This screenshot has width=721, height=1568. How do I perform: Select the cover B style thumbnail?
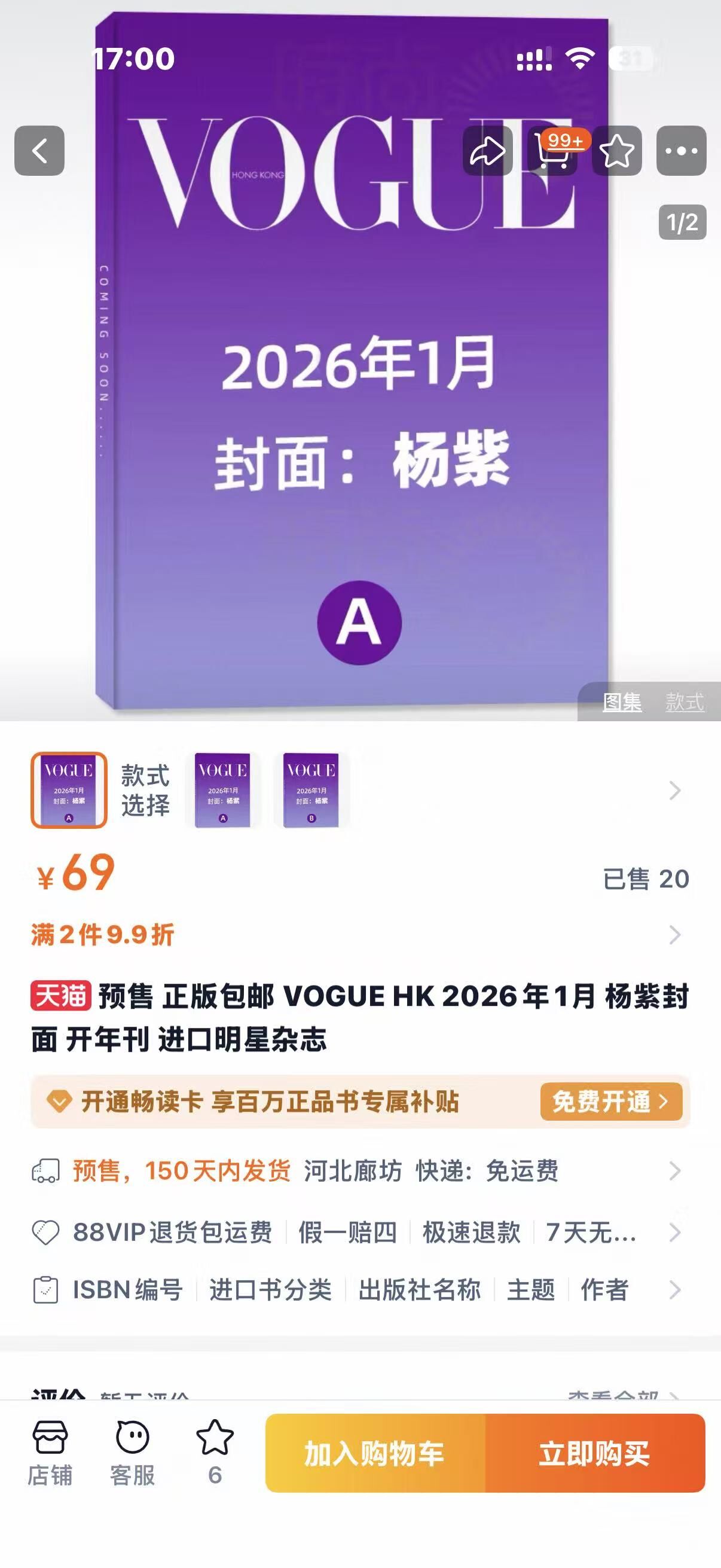pos(311,790)
